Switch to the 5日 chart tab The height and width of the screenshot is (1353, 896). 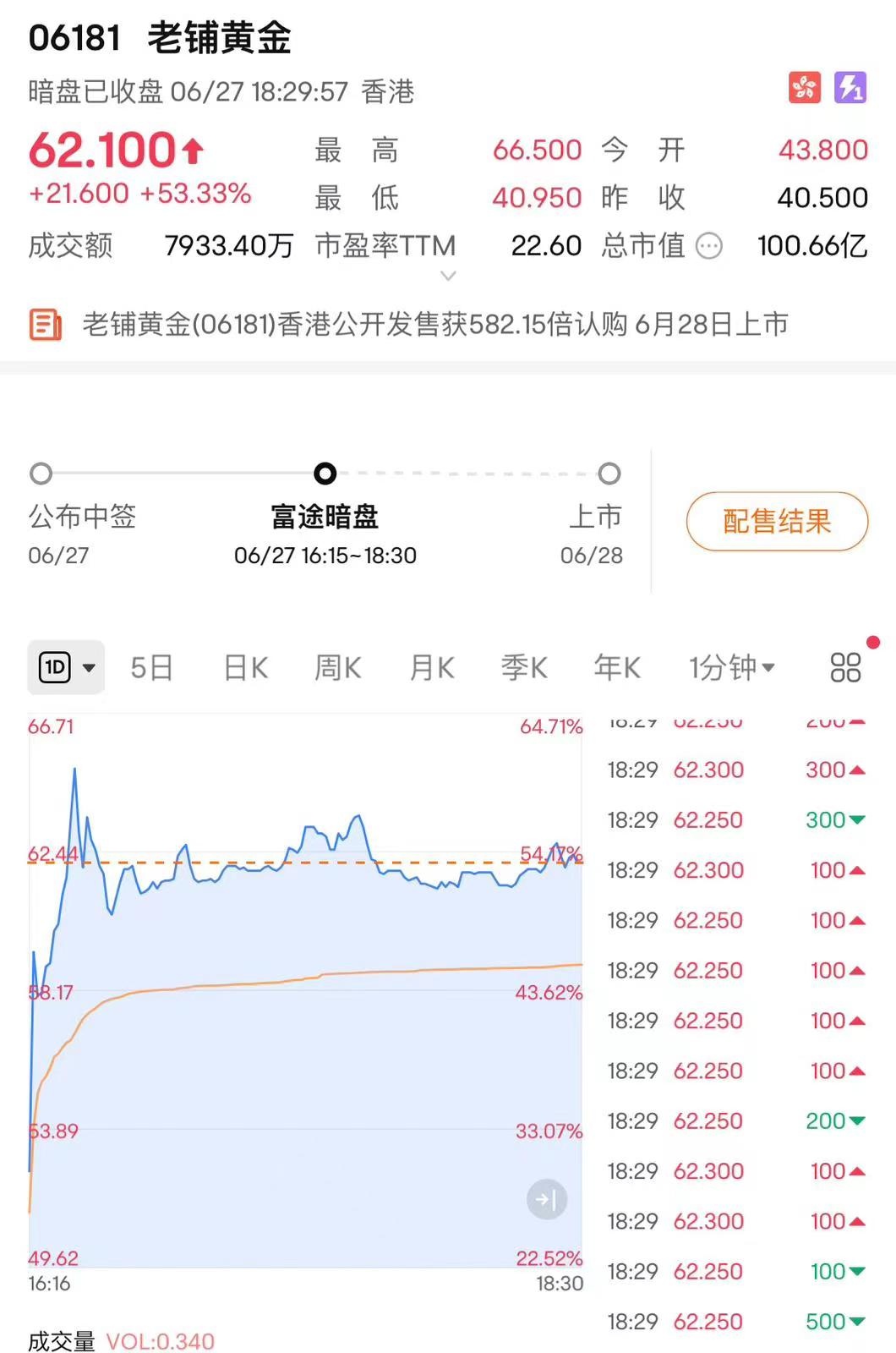coord(152,667)
